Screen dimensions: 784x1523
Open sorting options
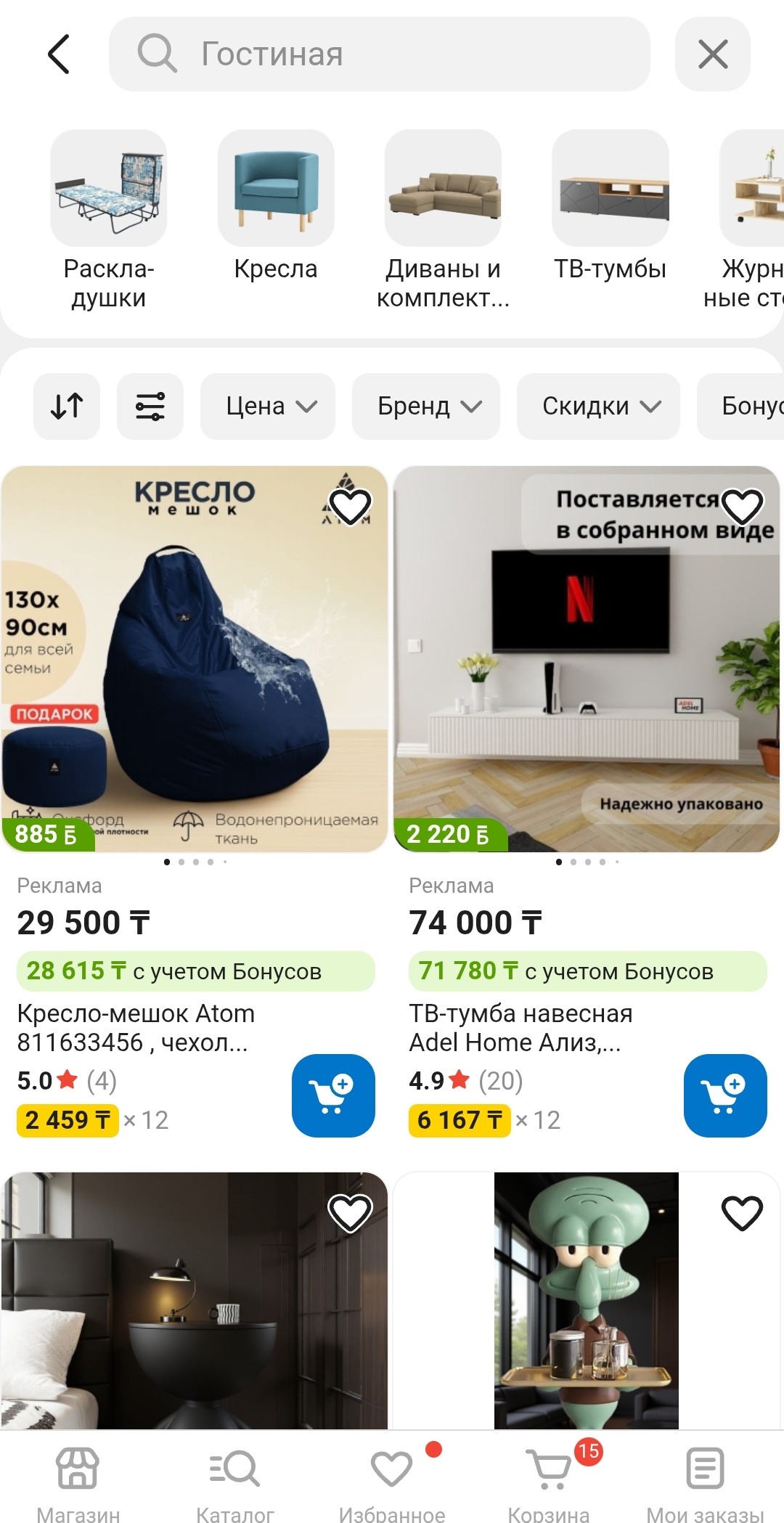[x=67, y=406]
